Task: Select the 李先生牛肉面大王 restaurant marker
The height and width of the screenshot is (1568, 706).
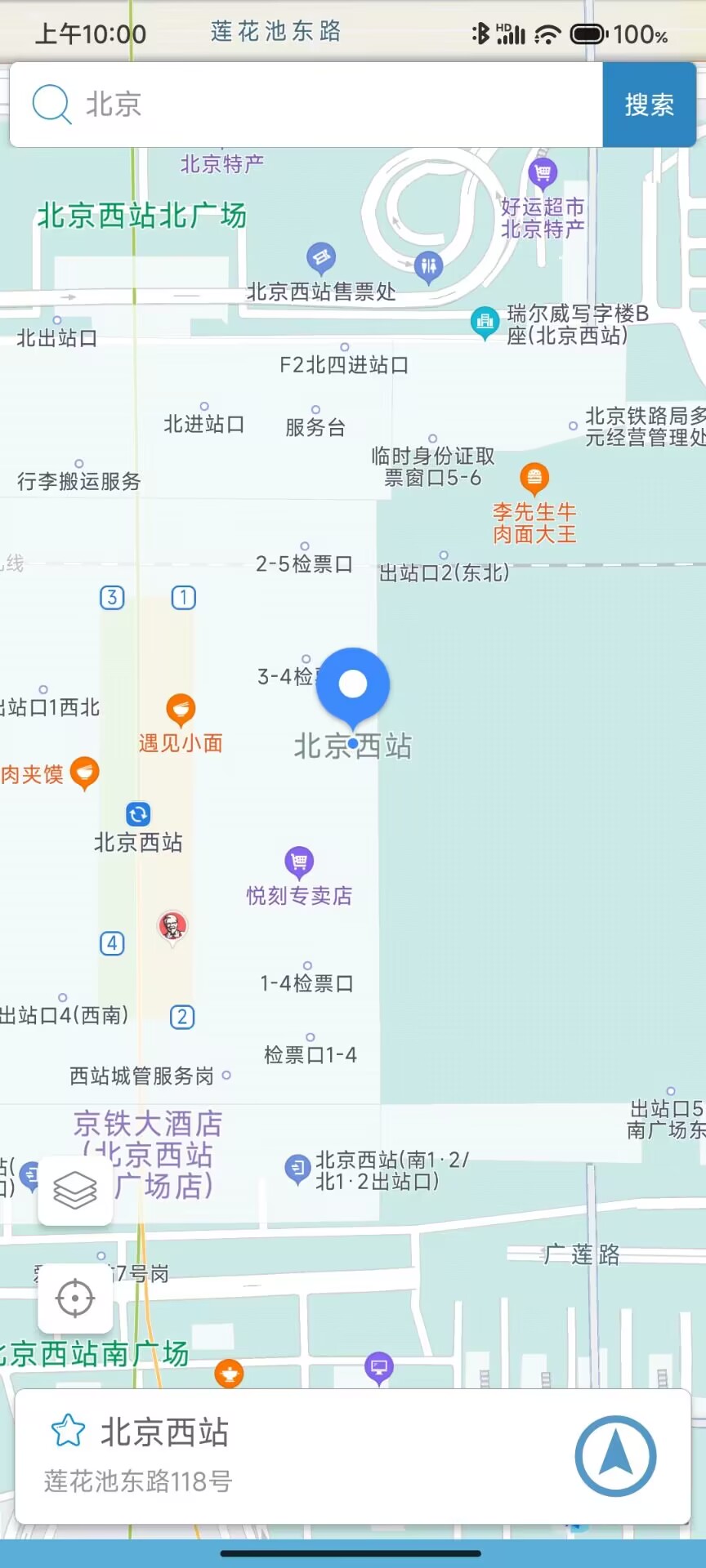Action: click(x=534, y=478)
